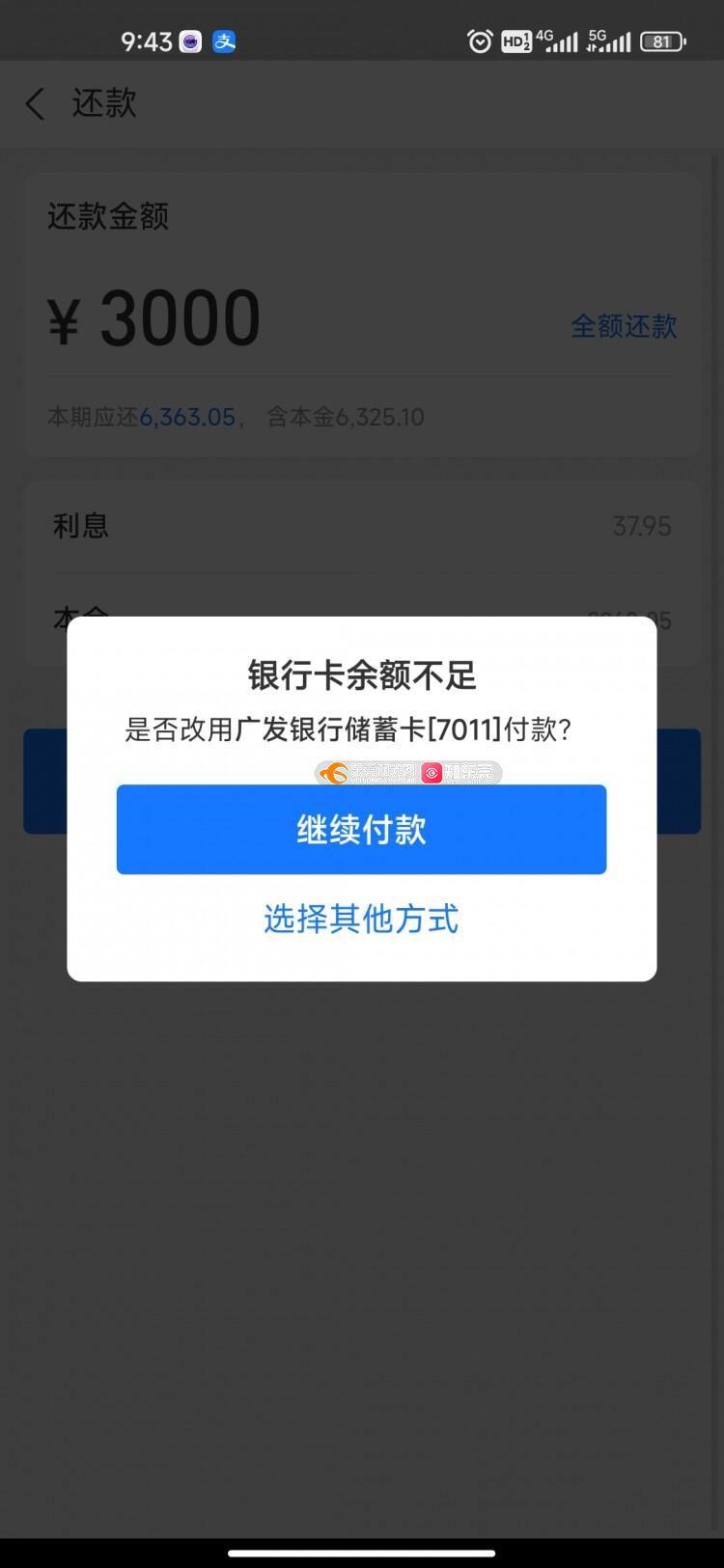Tap 继续付款 to continue payment
The width and height of the screenshot is (724, 1568).
pyautogui.click(x=361, y=829)
